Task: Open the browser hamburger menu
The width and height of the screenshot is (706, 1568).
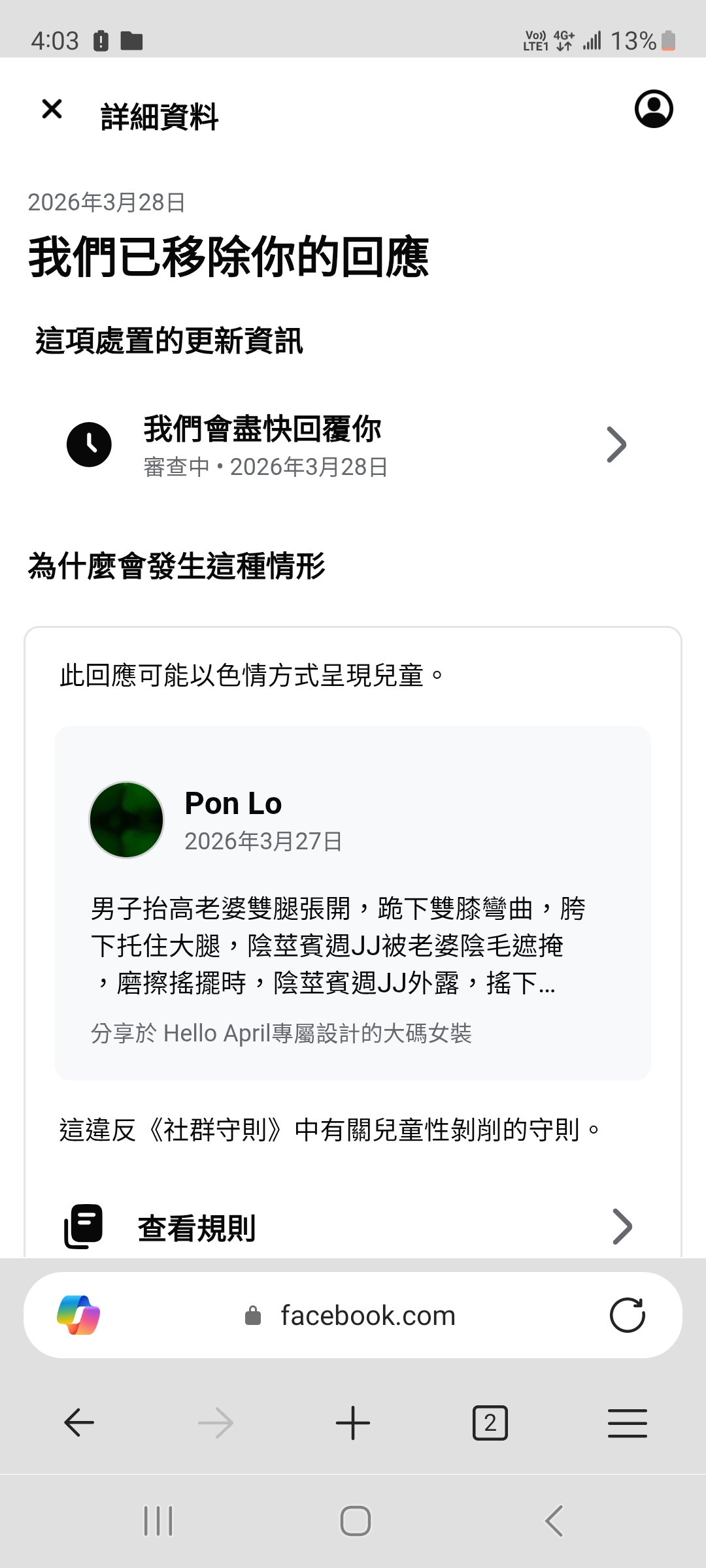Action: (627, 1423)
